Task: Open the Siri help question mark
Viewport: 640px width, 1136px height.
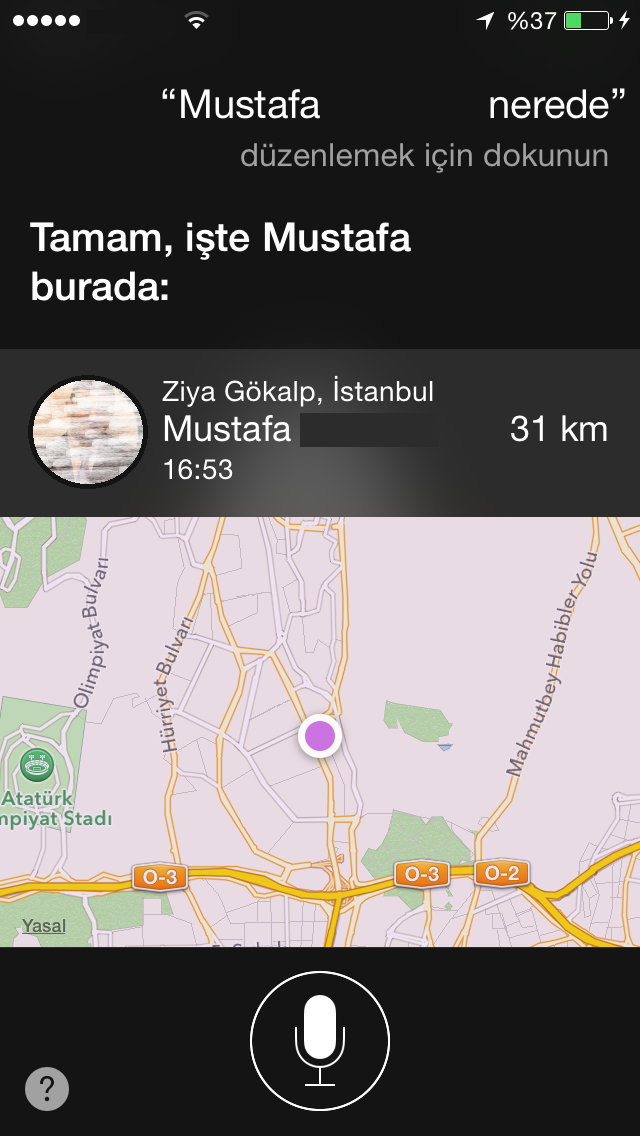Action: (47, 1088)
